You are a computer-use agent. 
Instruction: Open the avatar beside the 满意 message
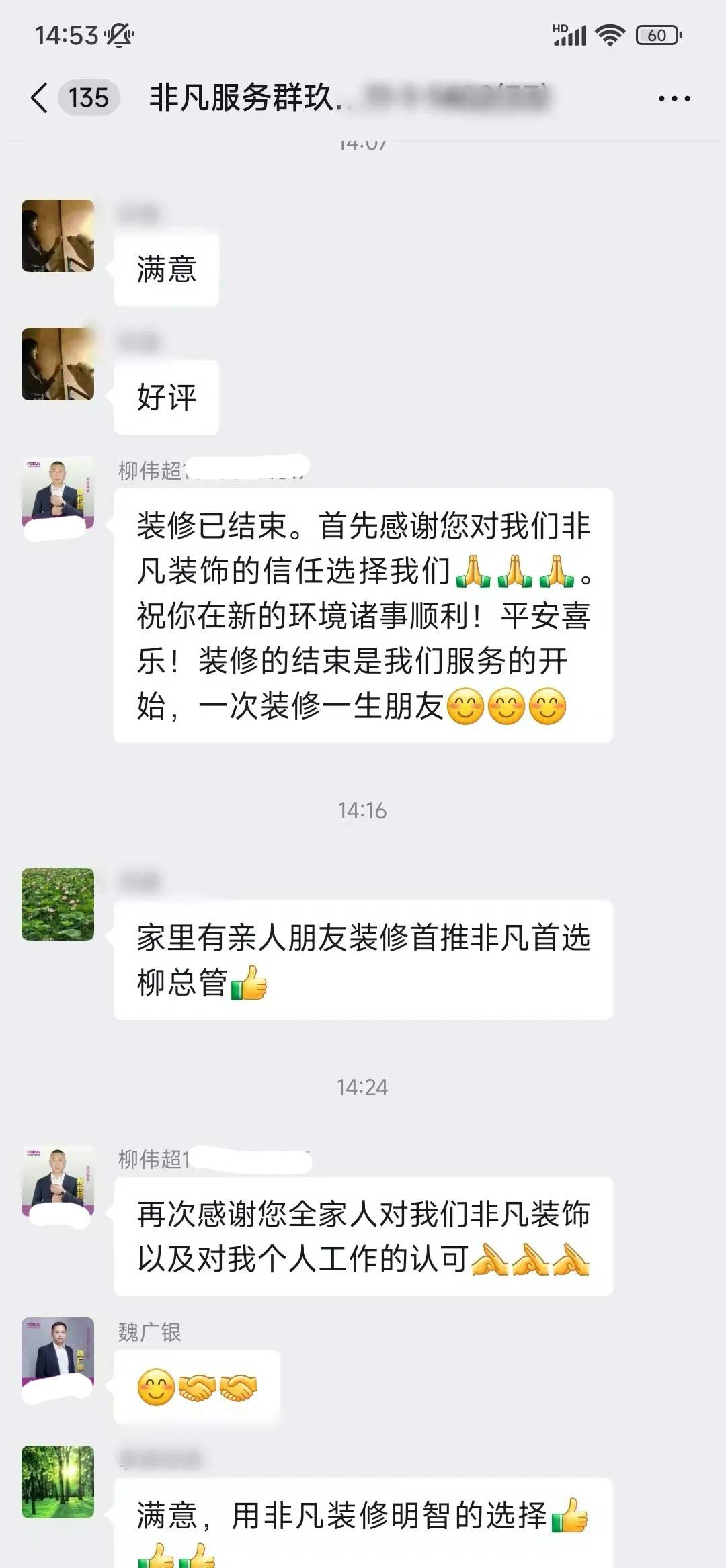[x=58, y=236]
